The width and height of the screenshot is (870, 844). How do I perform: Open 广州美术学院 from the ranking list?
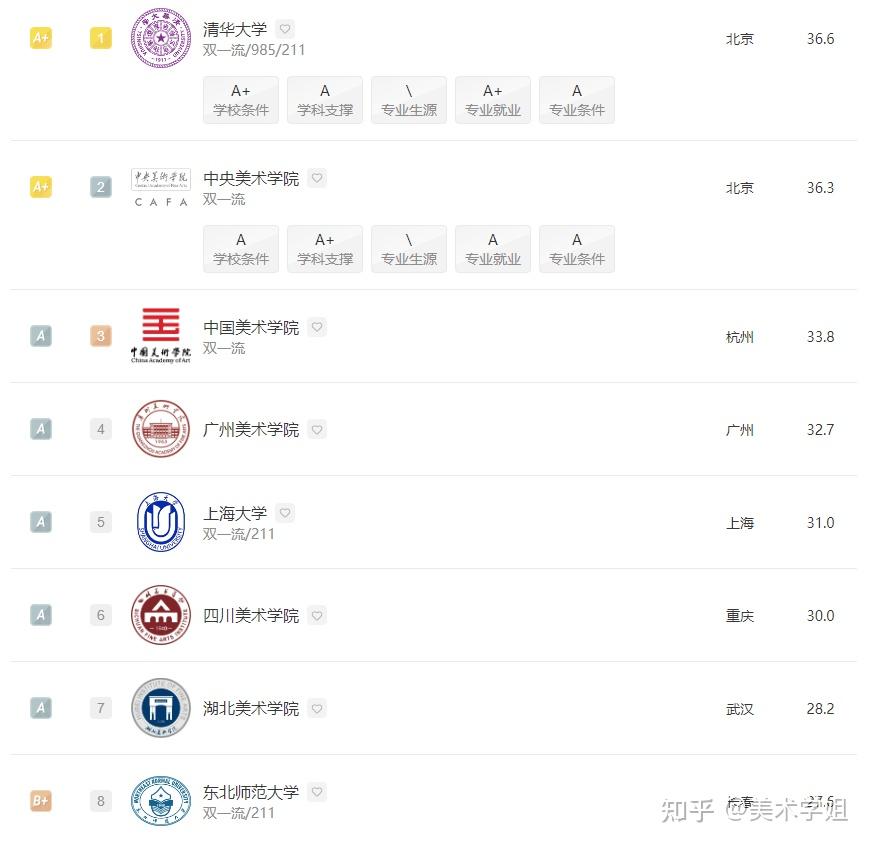pyautogui.click(x=251, y=430)
